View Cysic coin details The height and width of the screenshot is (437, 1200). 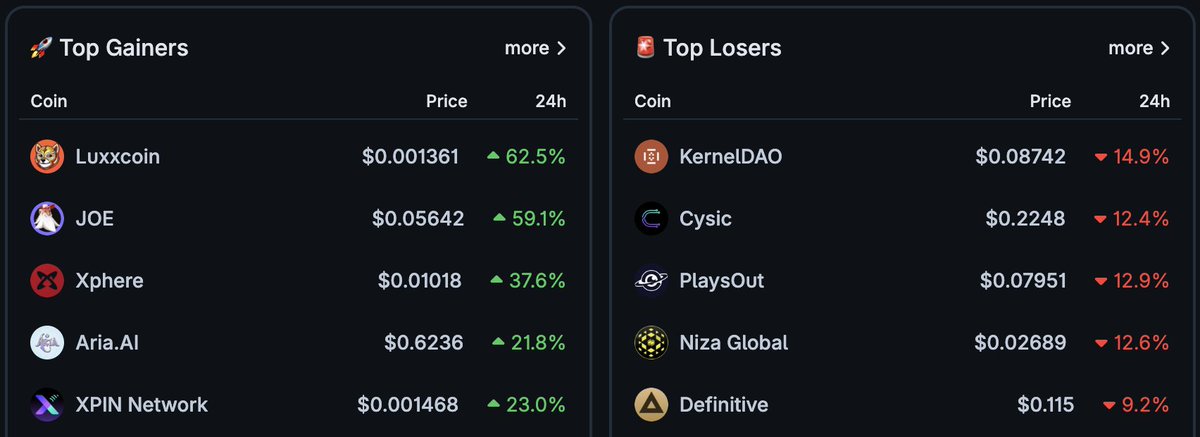click(705, 218)
